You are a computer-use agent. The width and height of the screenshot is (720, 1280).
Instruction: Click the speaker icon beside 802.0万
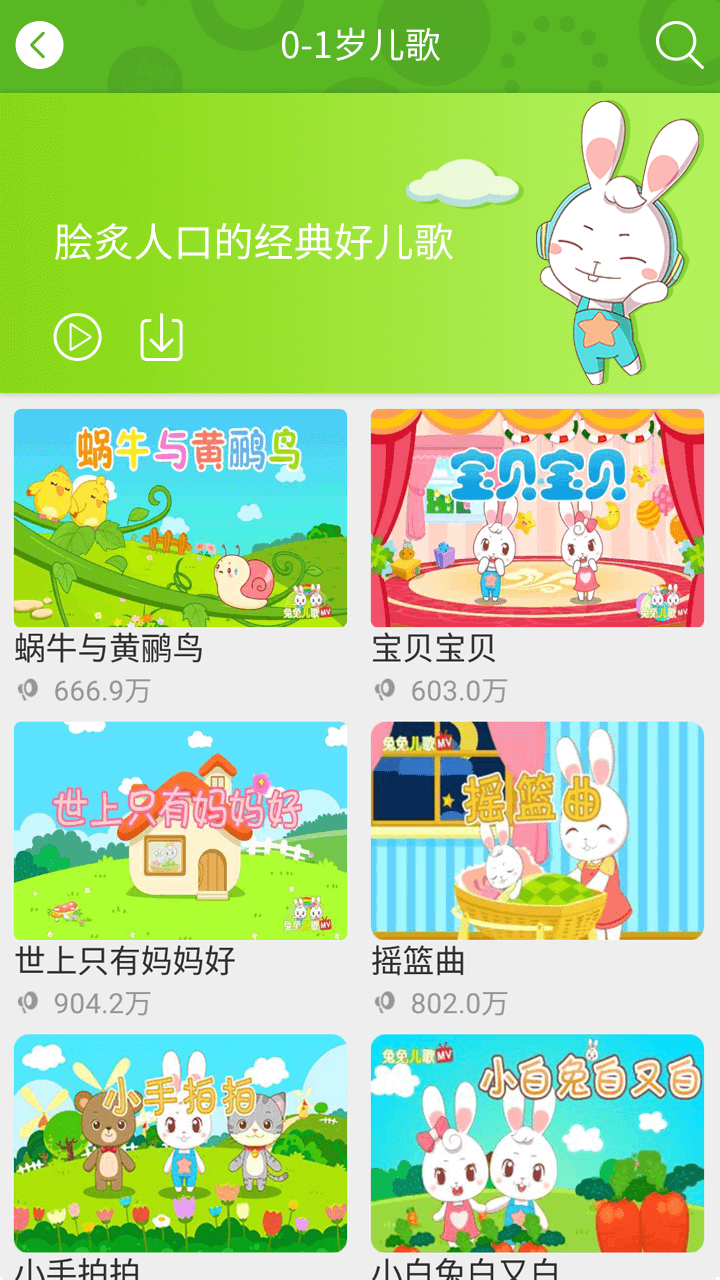(x=383, y=1004)
